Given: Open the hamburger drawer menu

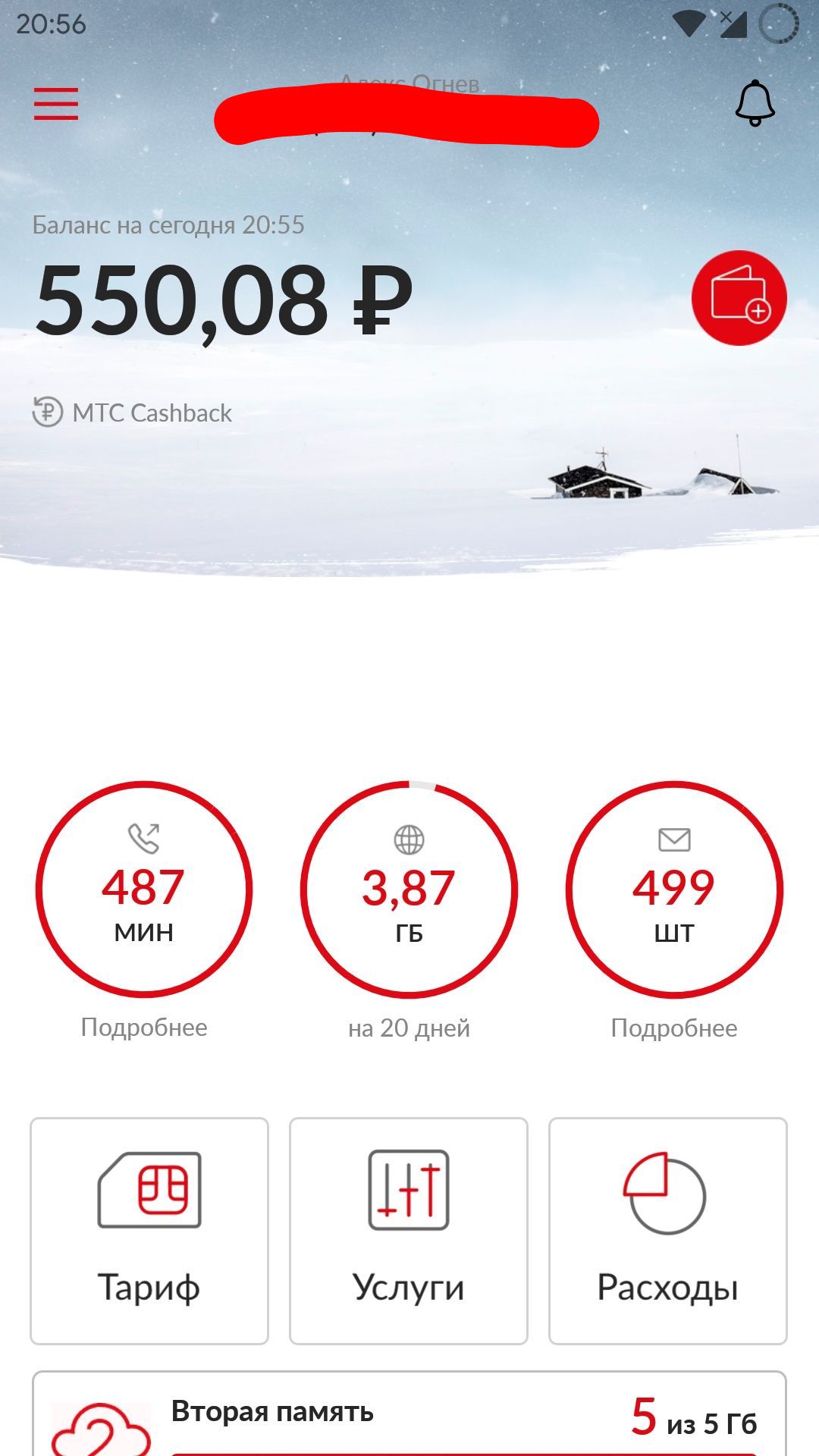Looking at the screenshot, I should [x=56, y=104].
